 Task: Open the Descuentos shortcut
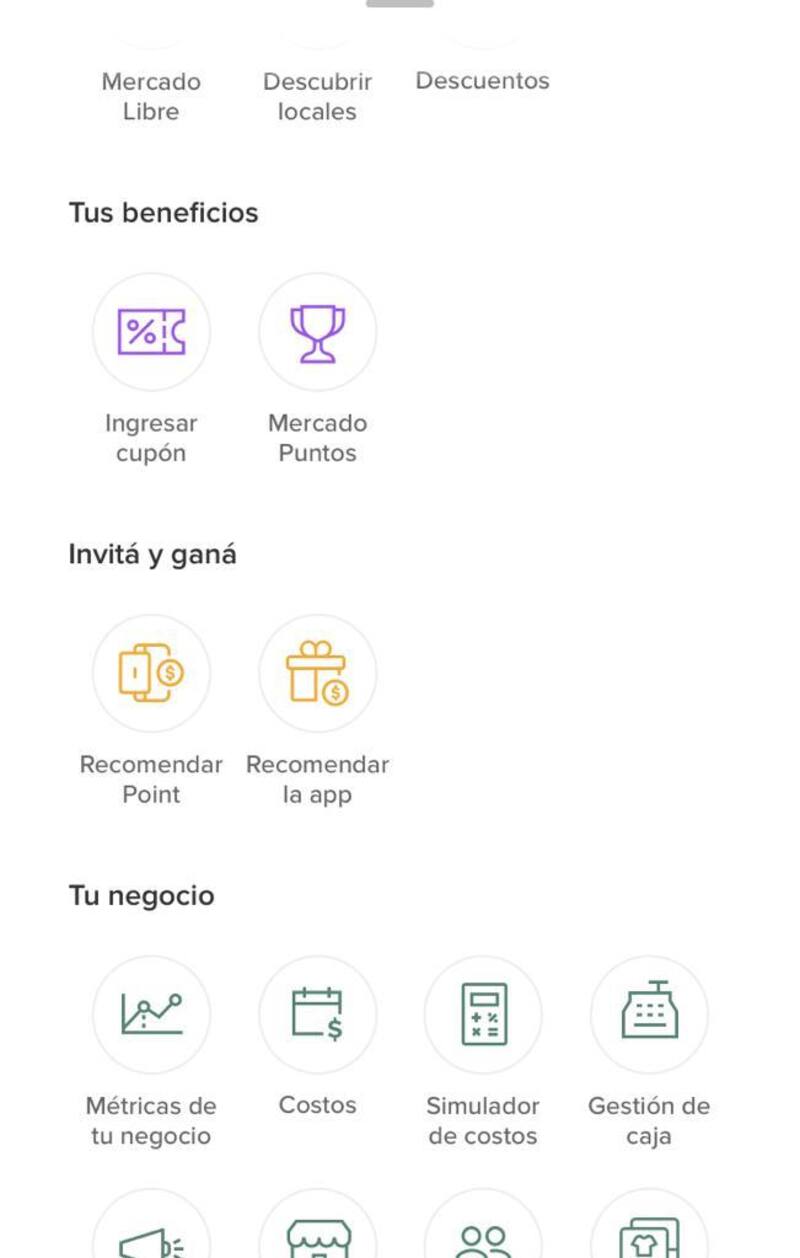click(x=483, y=81)
